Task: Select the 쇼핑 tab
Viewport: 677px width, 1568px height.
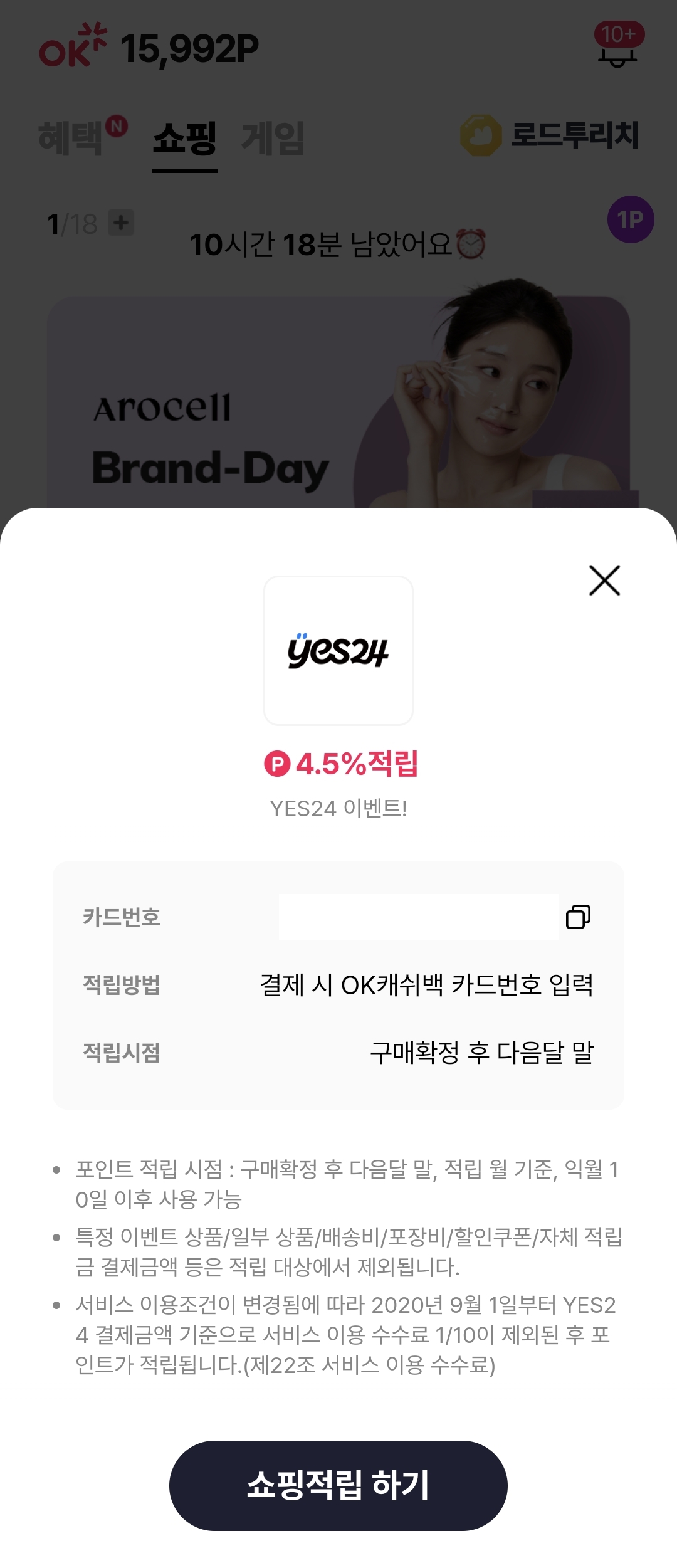Action: point(184,134)
